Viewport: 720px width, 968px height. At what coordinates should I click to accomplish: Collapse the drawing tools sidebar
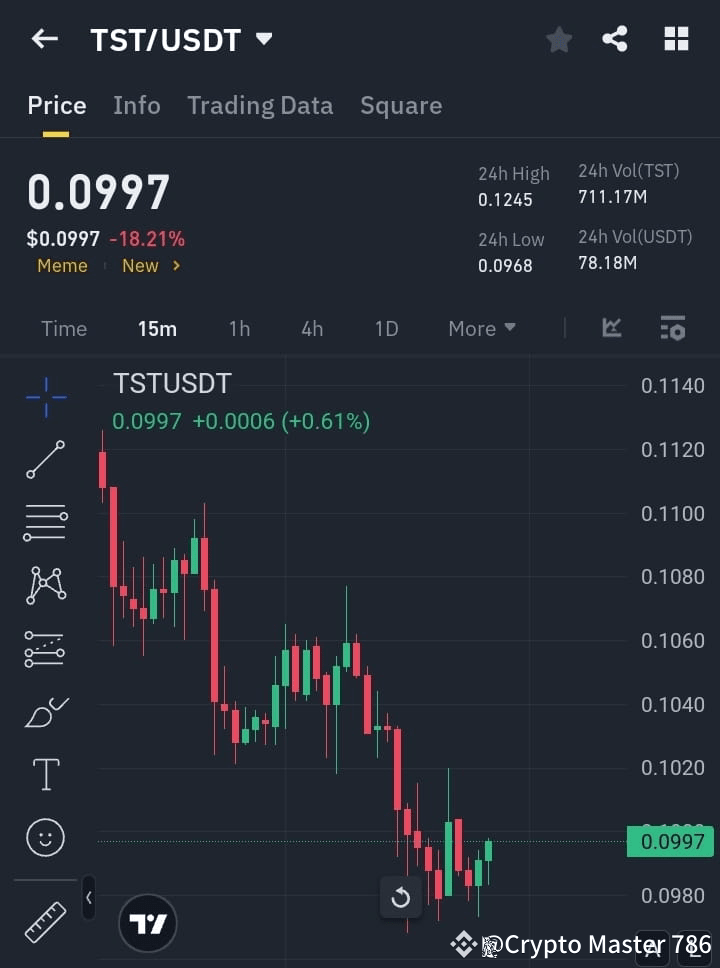[x=88, y=898]
